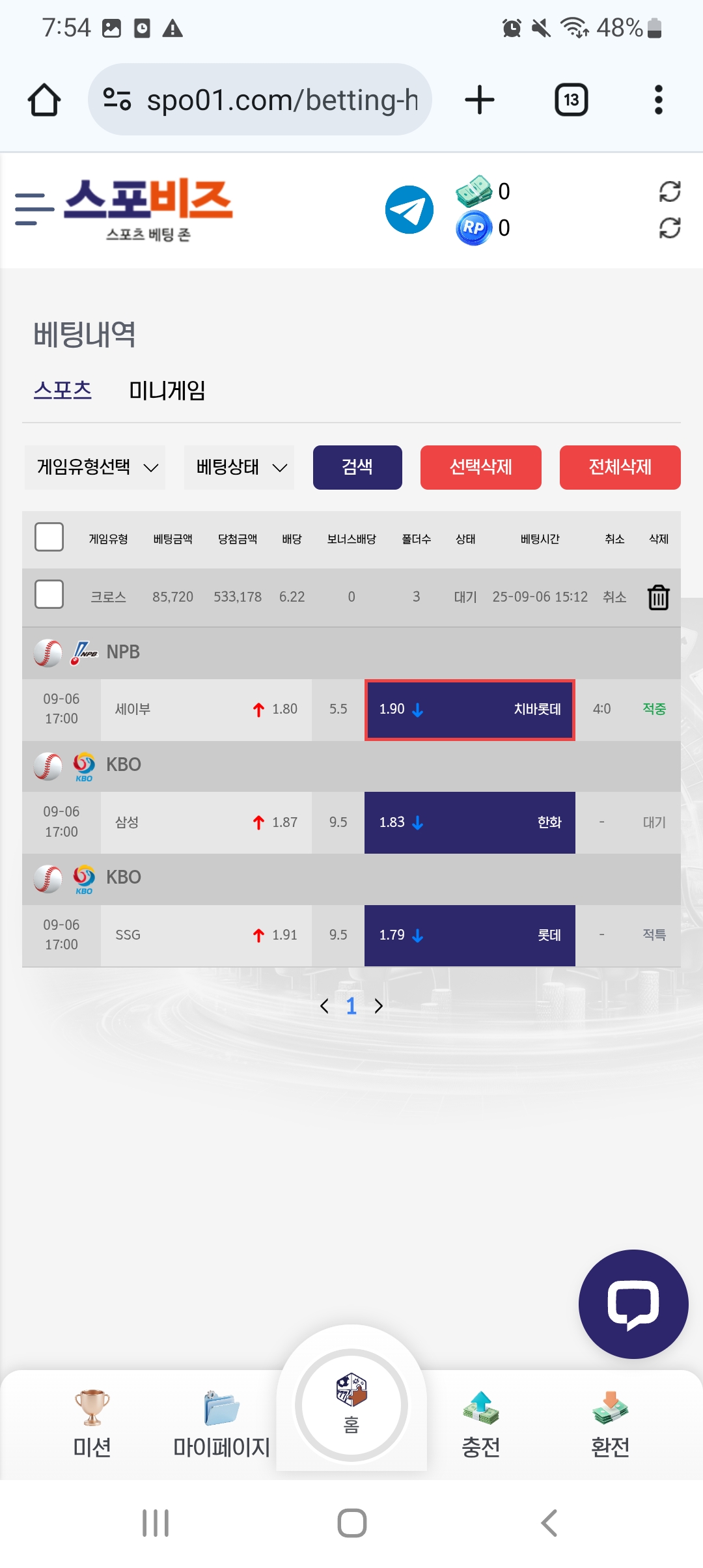The height and width of the screenshot is (1568, 703).
Task: Expand the 베팅상태 dropdown
Action: pyautogui.click(x=240, y=468)
